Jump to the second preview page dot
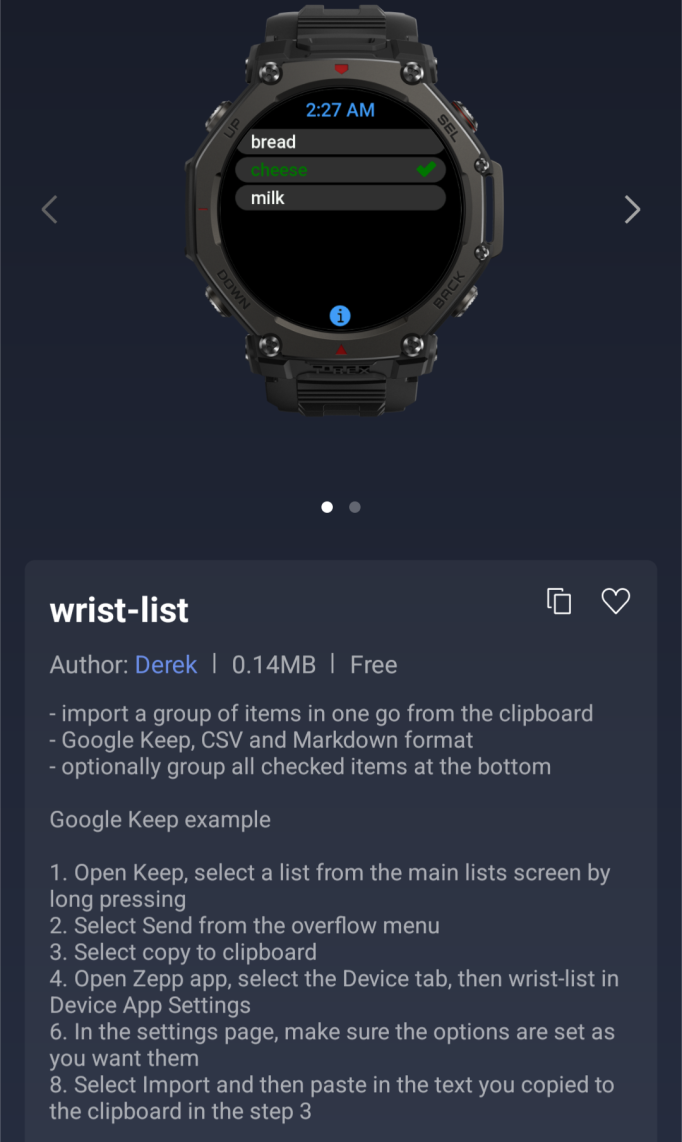 coord(355,507)
